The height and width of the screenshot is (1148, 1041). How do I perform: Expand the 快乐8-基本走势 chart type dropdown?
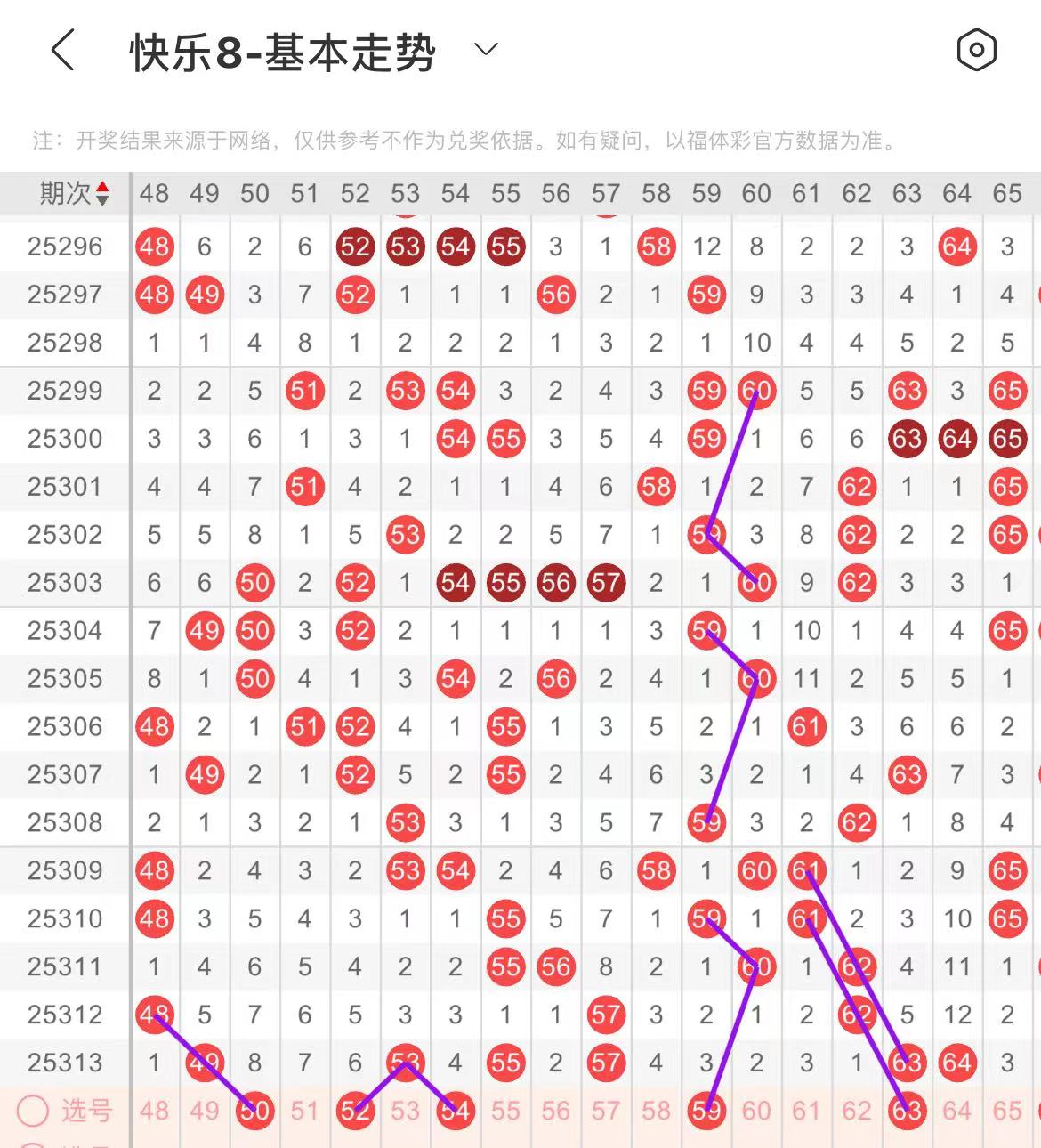486,50
